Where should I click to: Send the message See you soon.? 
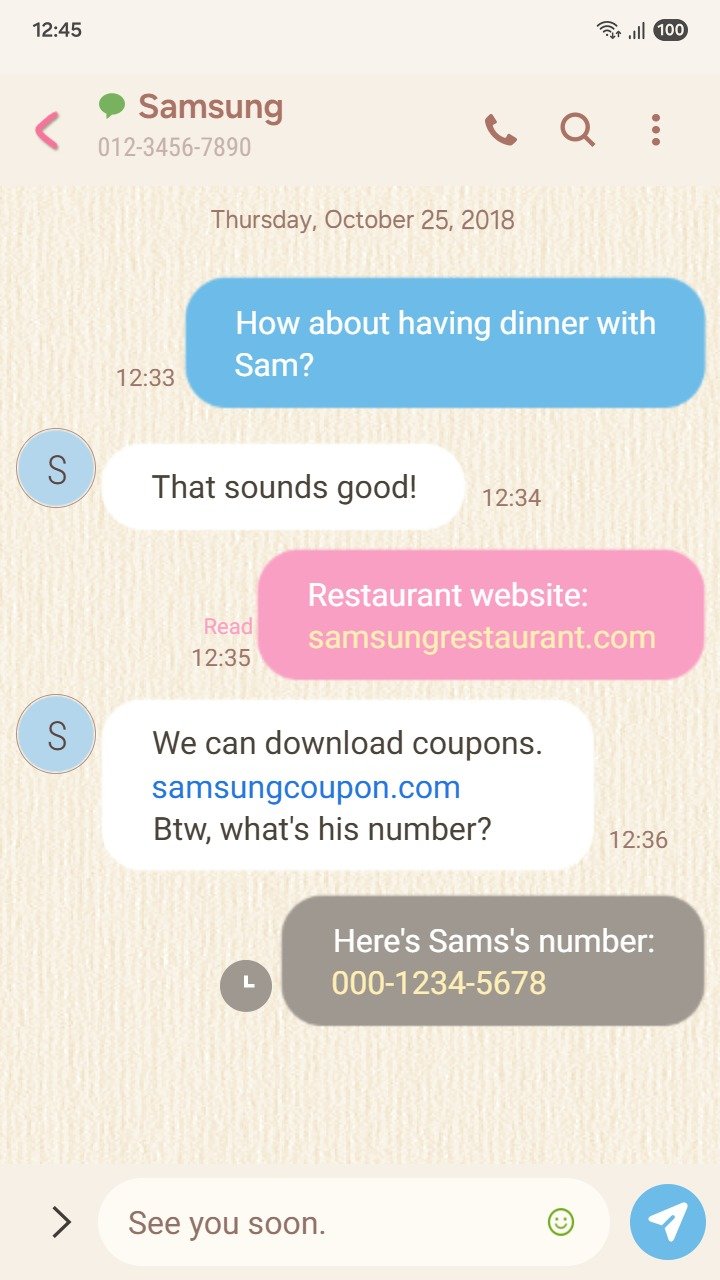pyautogui.click(x=667, y=1221)
